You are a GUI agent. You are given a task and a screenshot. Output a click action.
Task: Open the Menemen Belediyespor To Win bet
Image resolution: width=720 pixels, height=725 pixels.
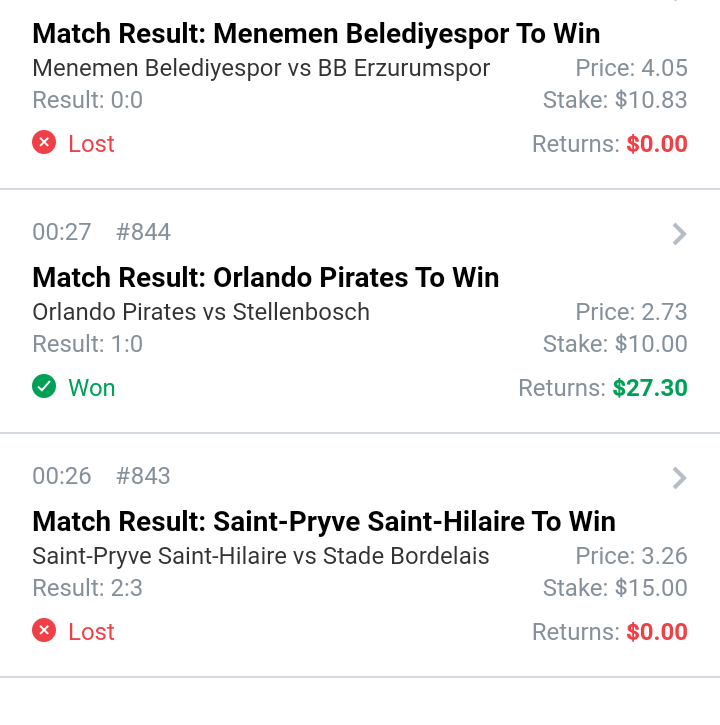316,34
